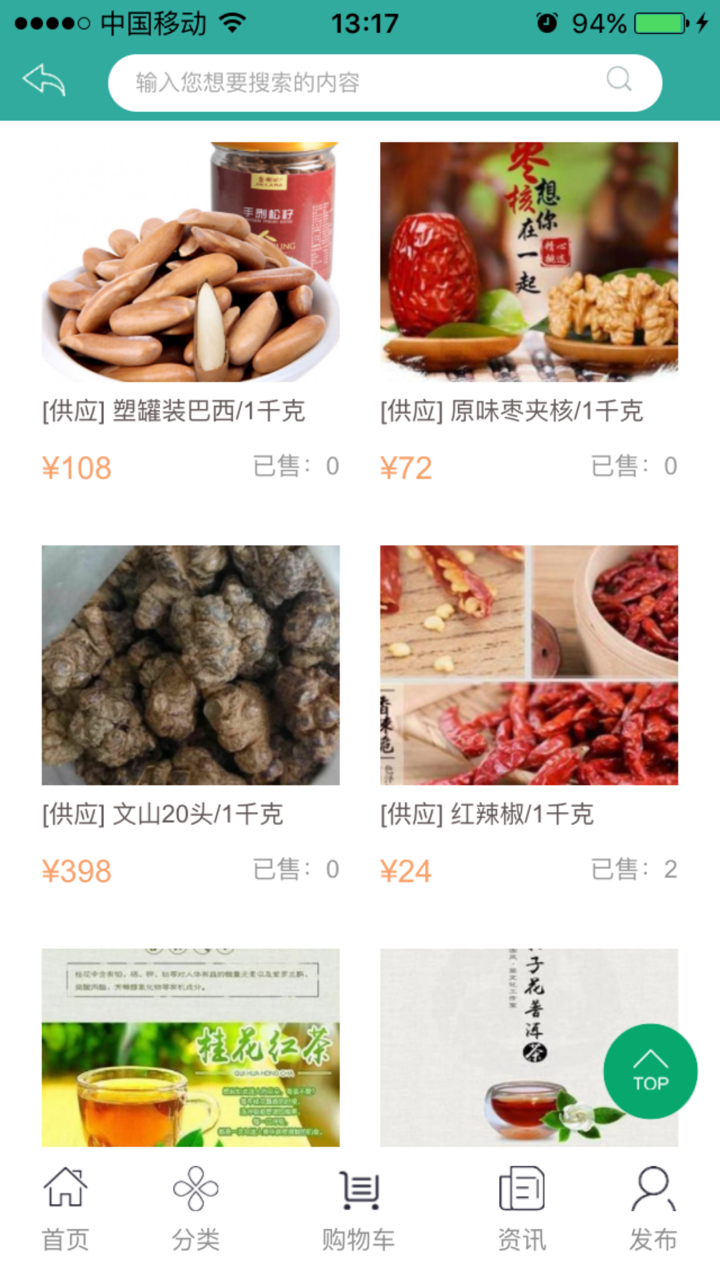Open product 红辣椒/1千克 listing

click(529, 664)
